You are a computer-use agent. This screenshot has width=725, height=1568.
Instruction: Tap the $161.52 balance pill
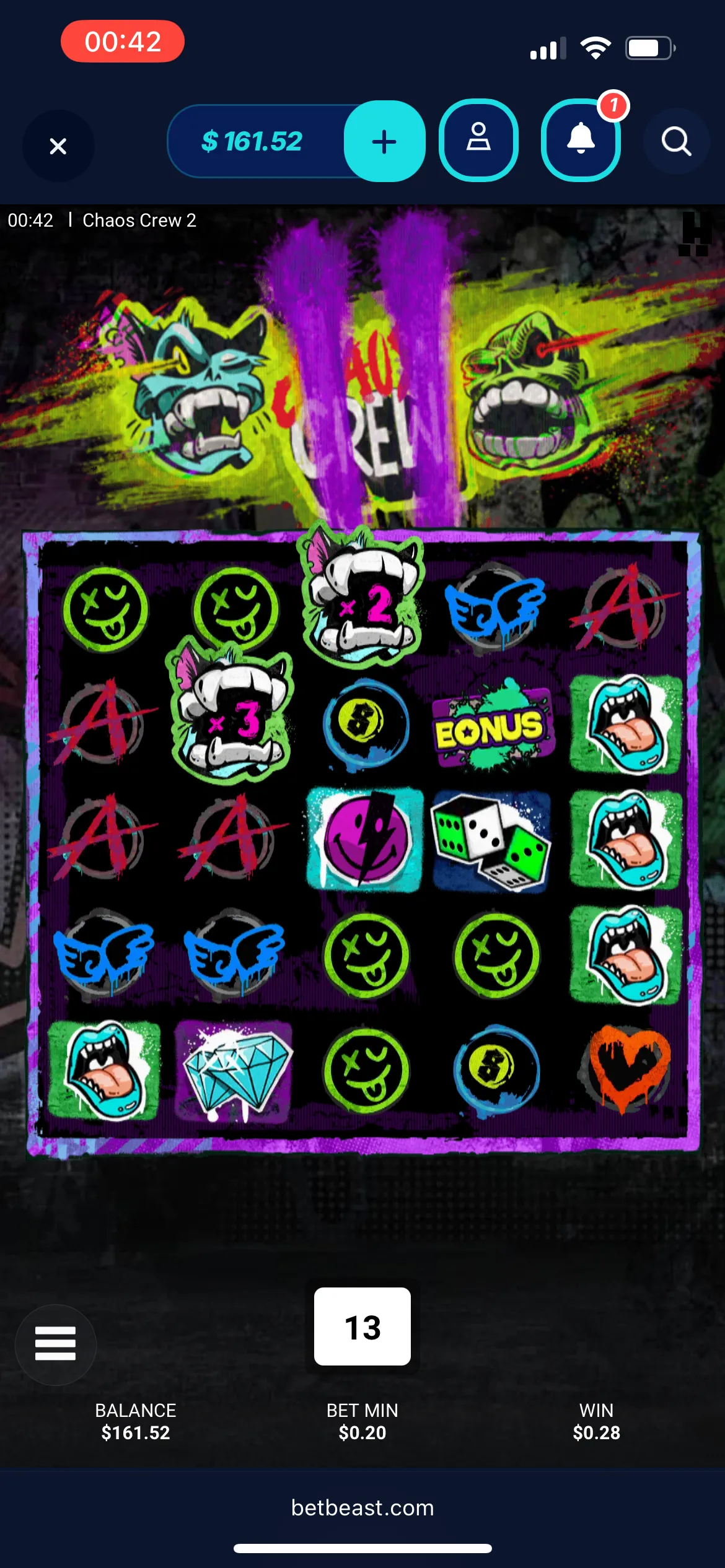point(253,141)
